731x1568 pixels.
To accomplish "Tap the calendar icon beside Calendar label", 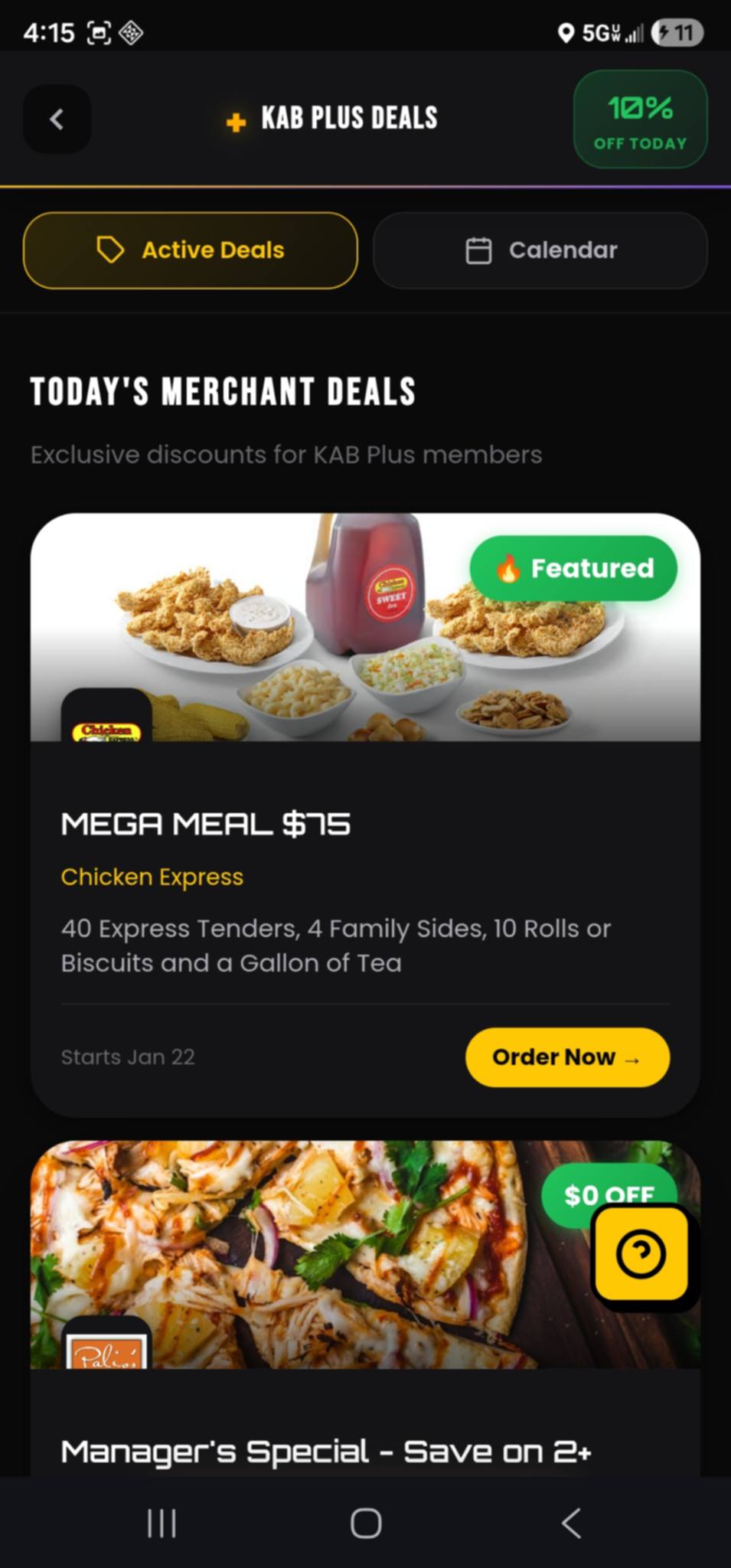I will coord(478,250).
